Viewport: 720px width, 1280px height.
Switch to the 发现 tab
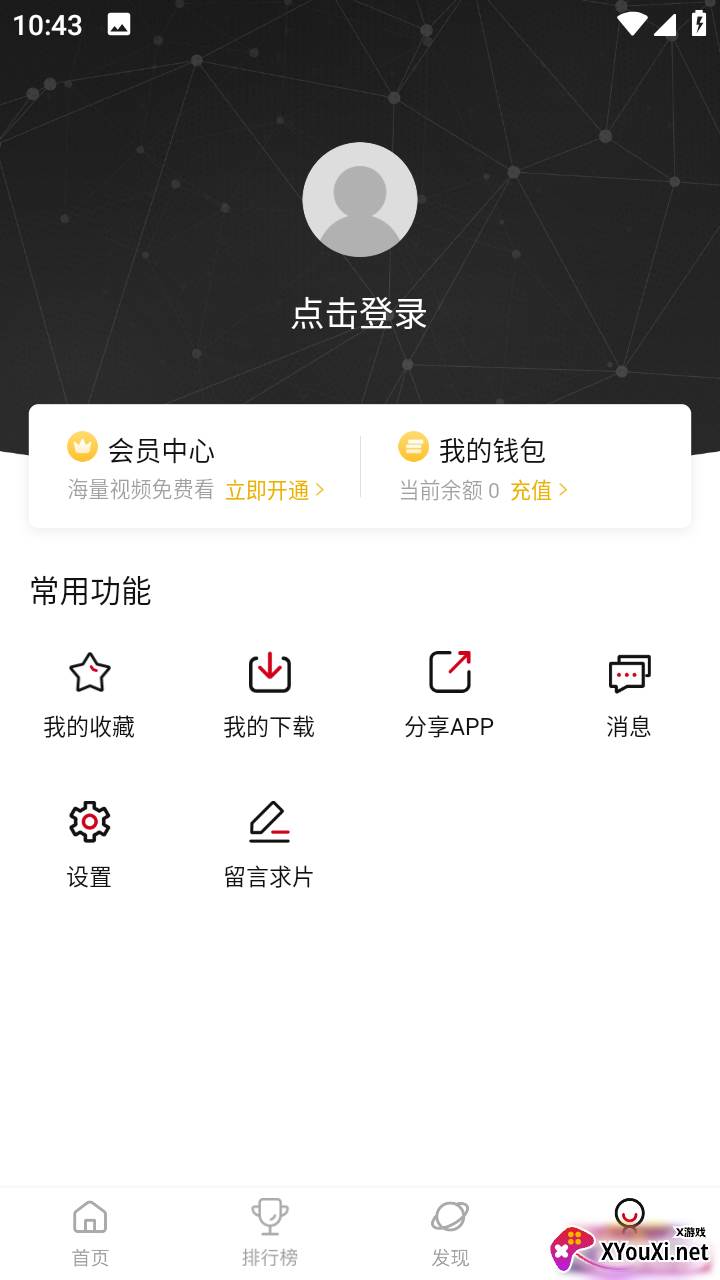click(x=450, y=1234)
